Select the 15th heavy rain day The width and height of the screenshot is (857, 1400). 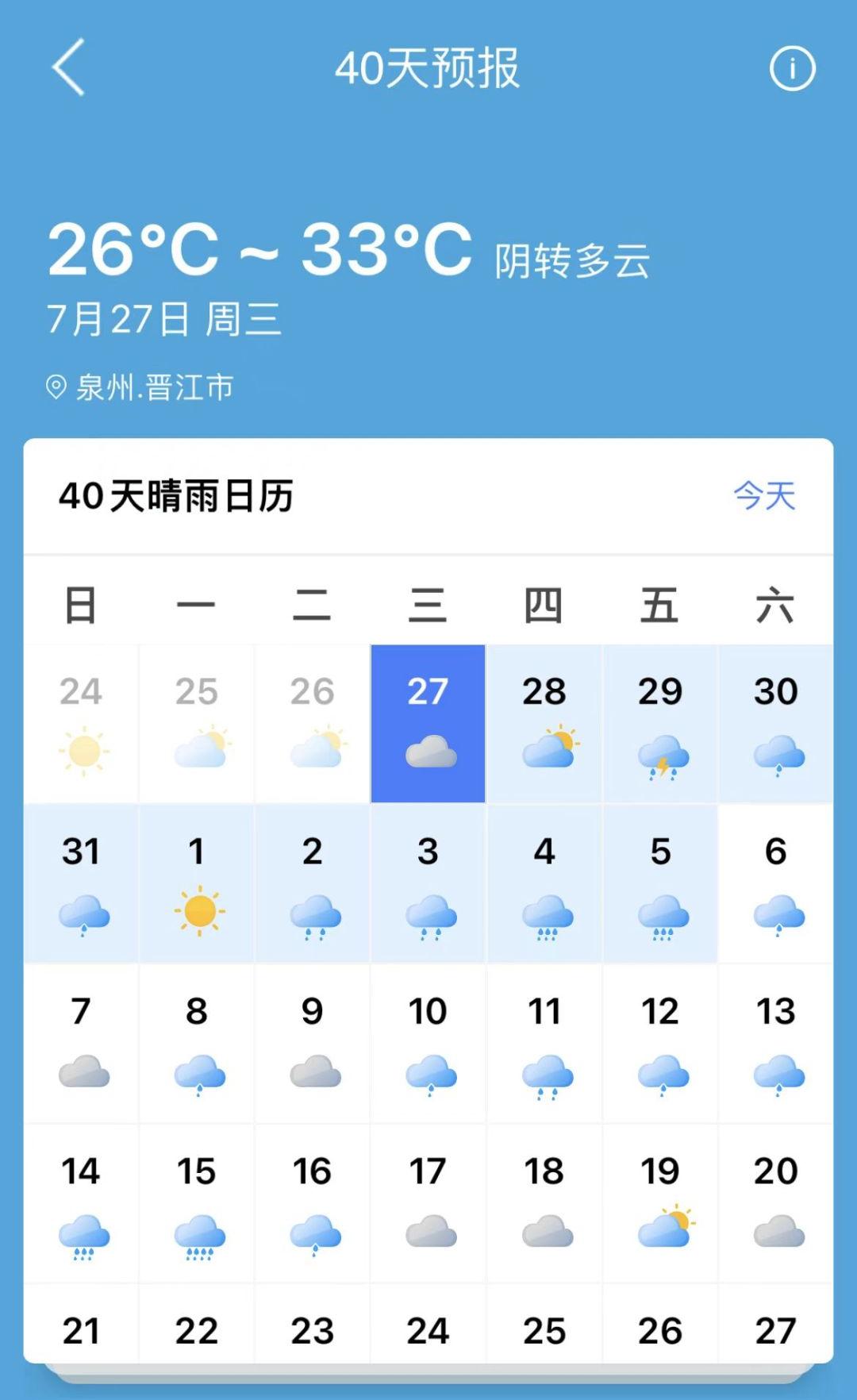pos(197,1203)
